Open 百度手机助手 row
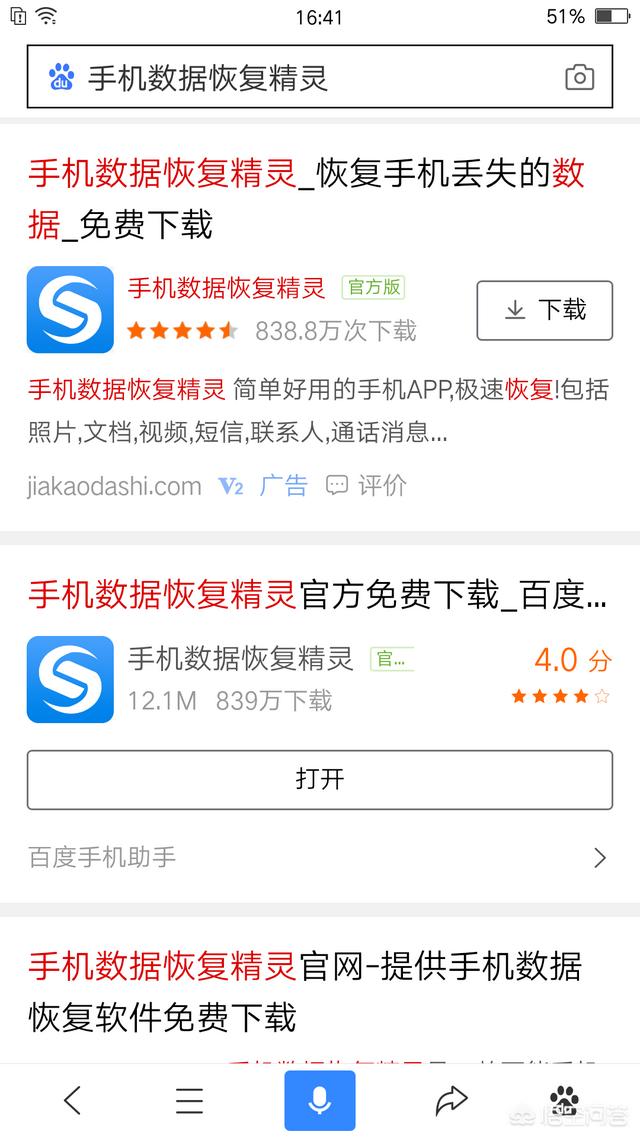The image size is (640, 1138). pos(319,857)
